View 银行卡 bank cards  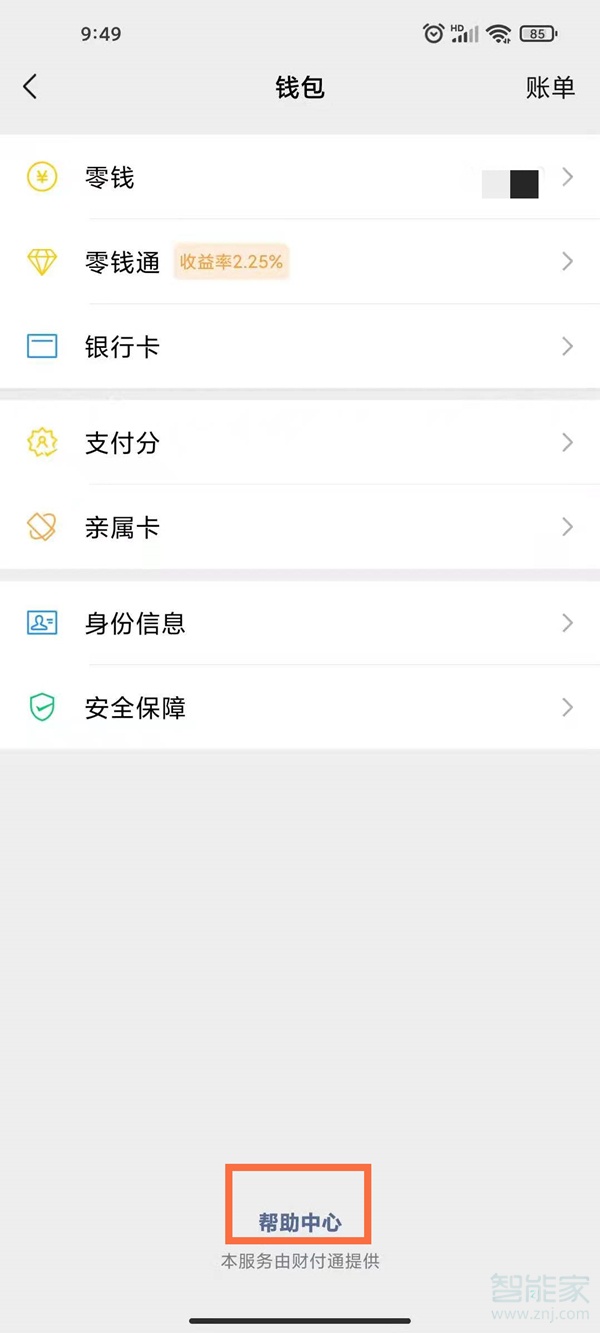click(300, 347)
